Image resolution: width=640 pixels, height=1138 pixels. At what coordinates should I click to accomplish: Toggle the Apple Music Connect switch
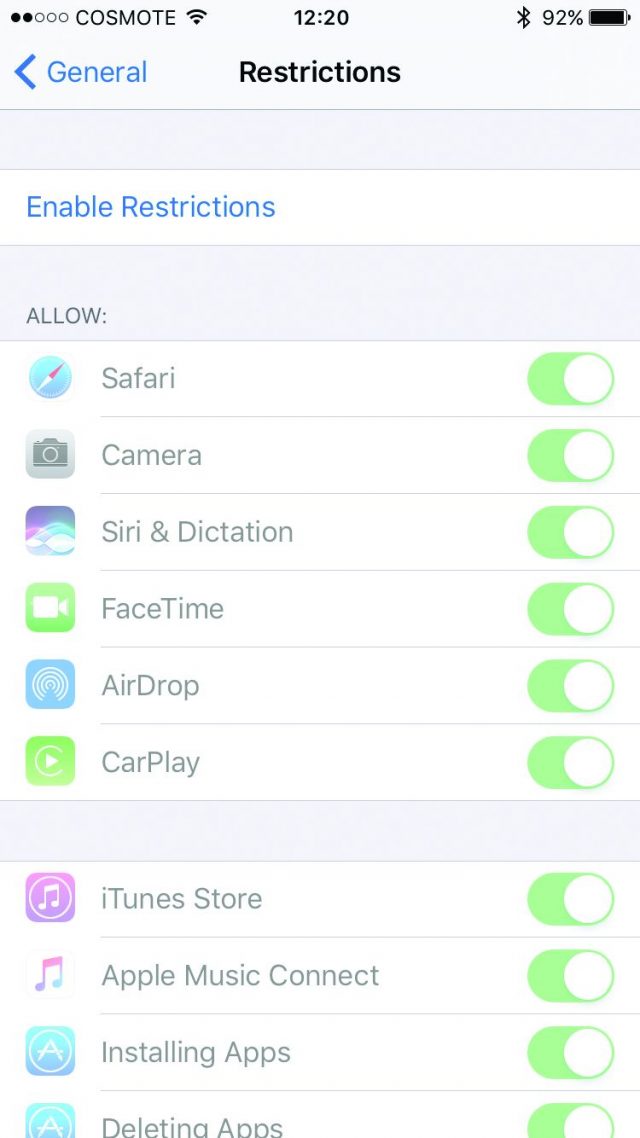tap(570, 976)
